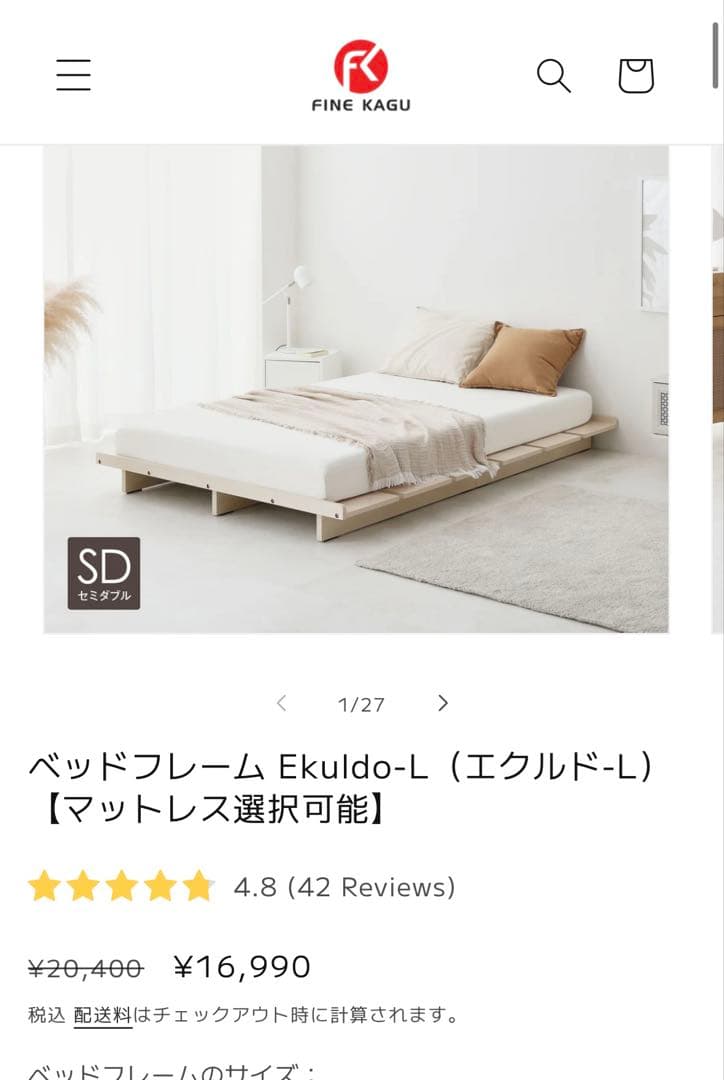The width and height of the screenshot is (724, 1080).
Task: Advance to the next product photo
Action: [x=442, y=703]
